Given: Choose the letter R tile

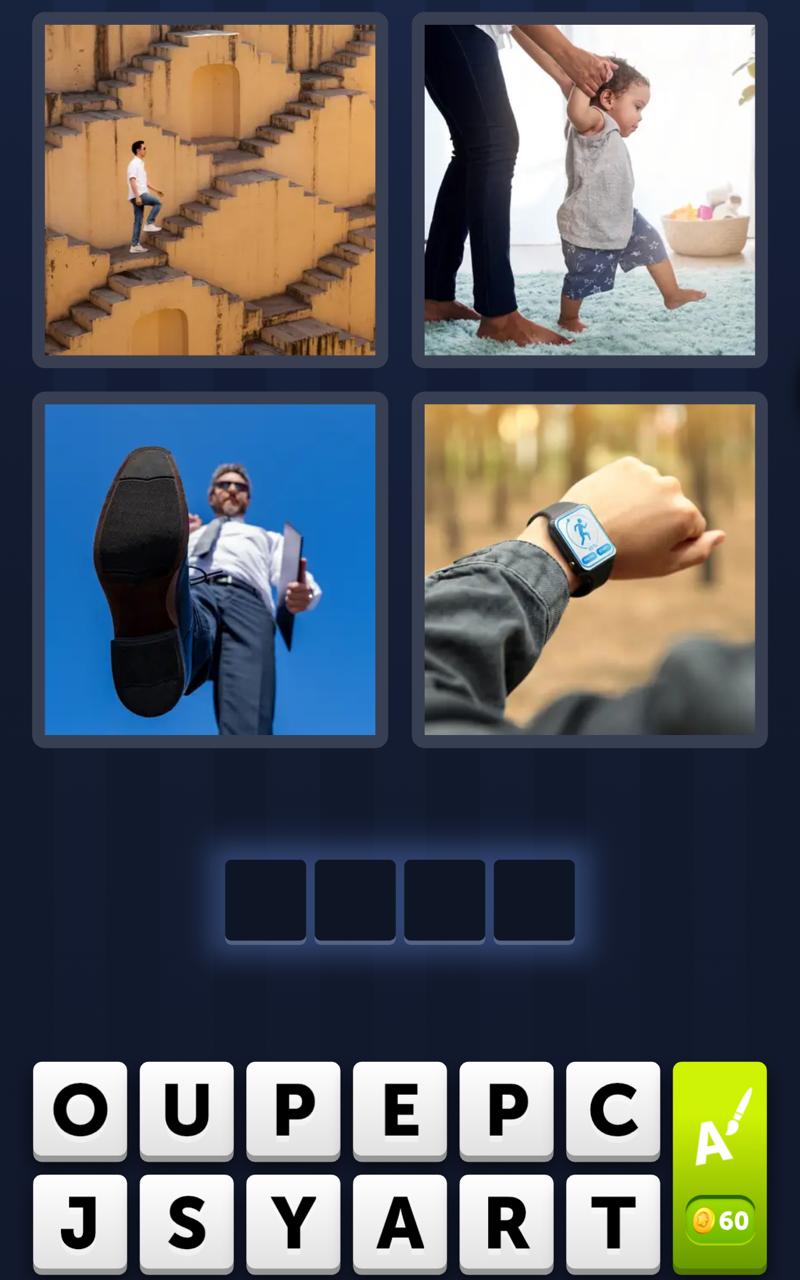Looking at the screenshot, I should pyautogui.click(x=506, y=1221).
